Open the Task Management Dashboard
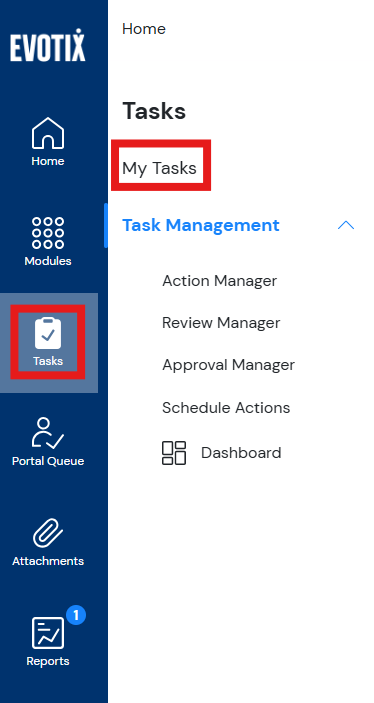The image size is (374, 703). point(222,453)
